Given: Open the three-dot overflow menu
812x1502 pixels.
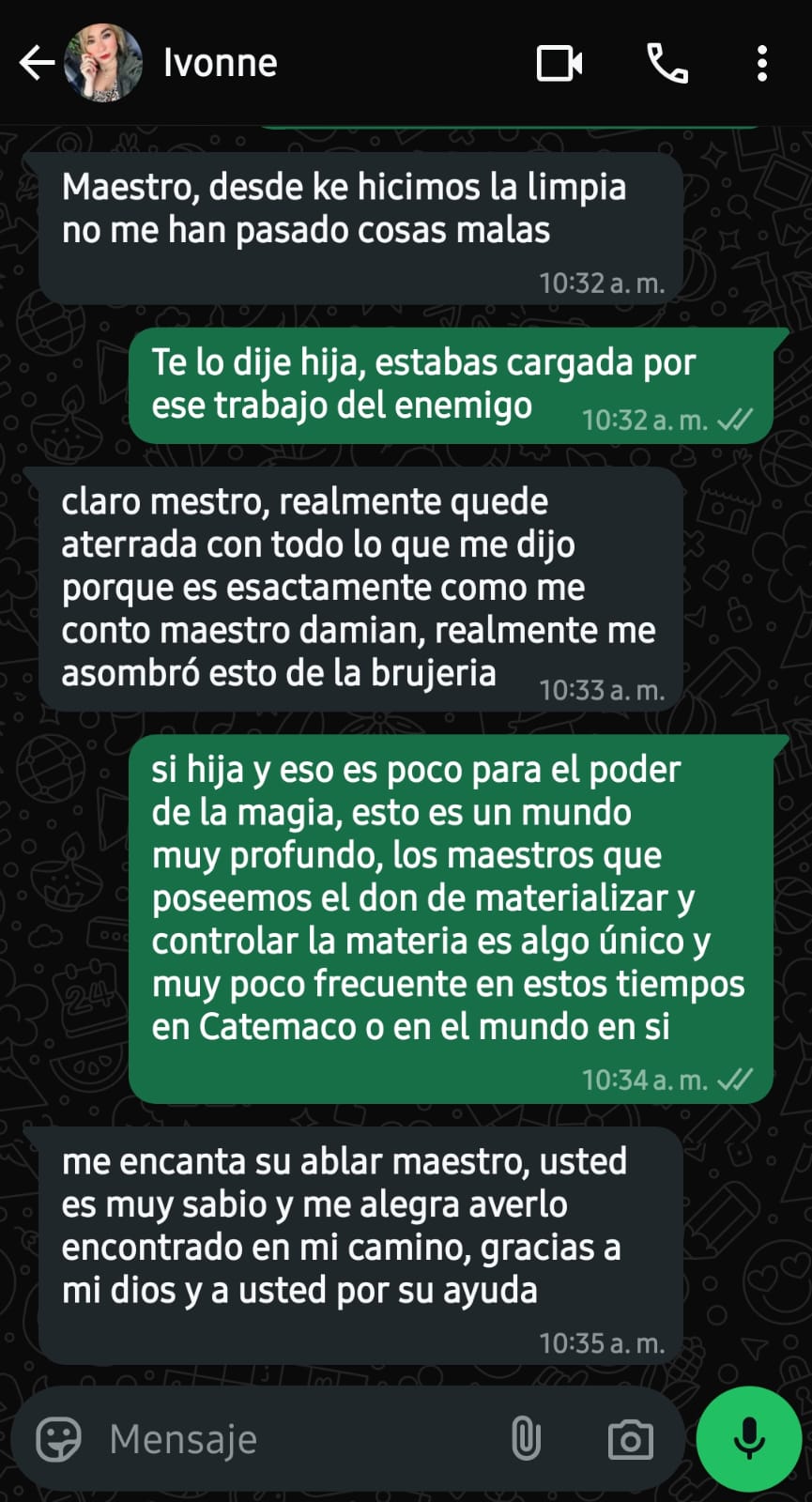Looking at the screenshot, I should (x=762, y=64).
